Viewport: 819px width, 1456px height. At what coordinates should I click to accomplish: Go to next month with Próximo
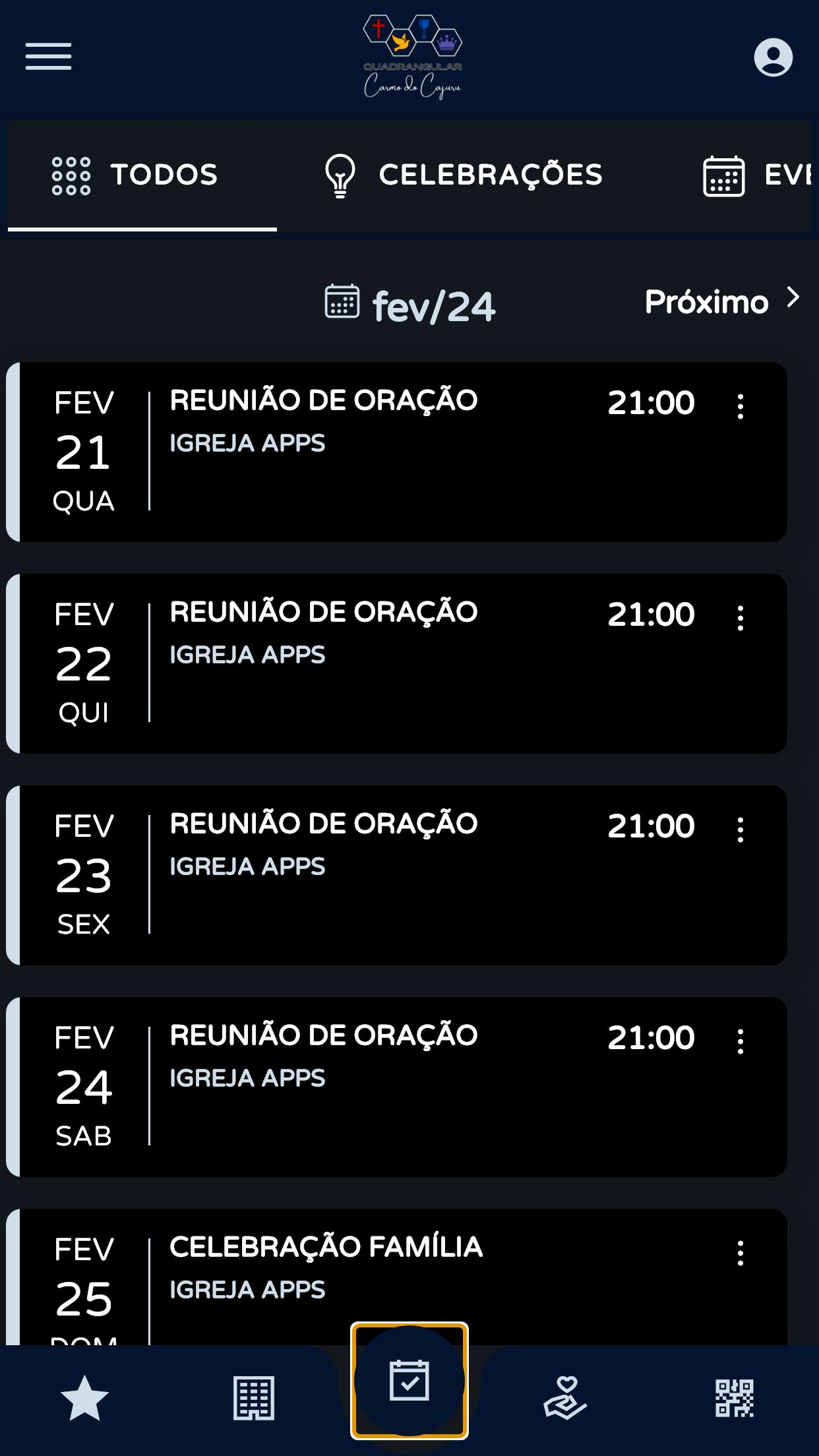pyautogui.click(x=722, y=302)
